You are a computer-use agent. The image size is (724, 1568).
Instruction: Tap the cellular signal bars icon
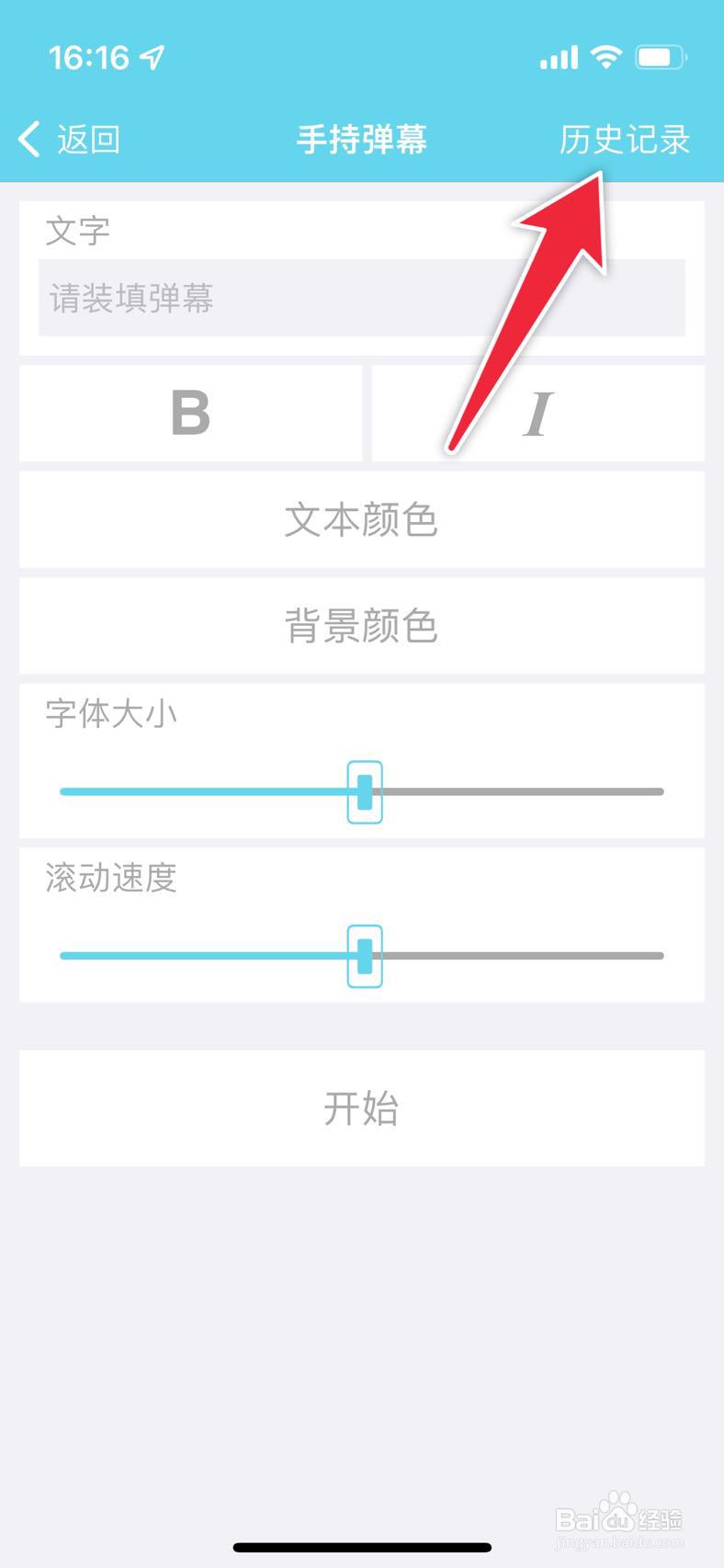[x=557, y=57]
